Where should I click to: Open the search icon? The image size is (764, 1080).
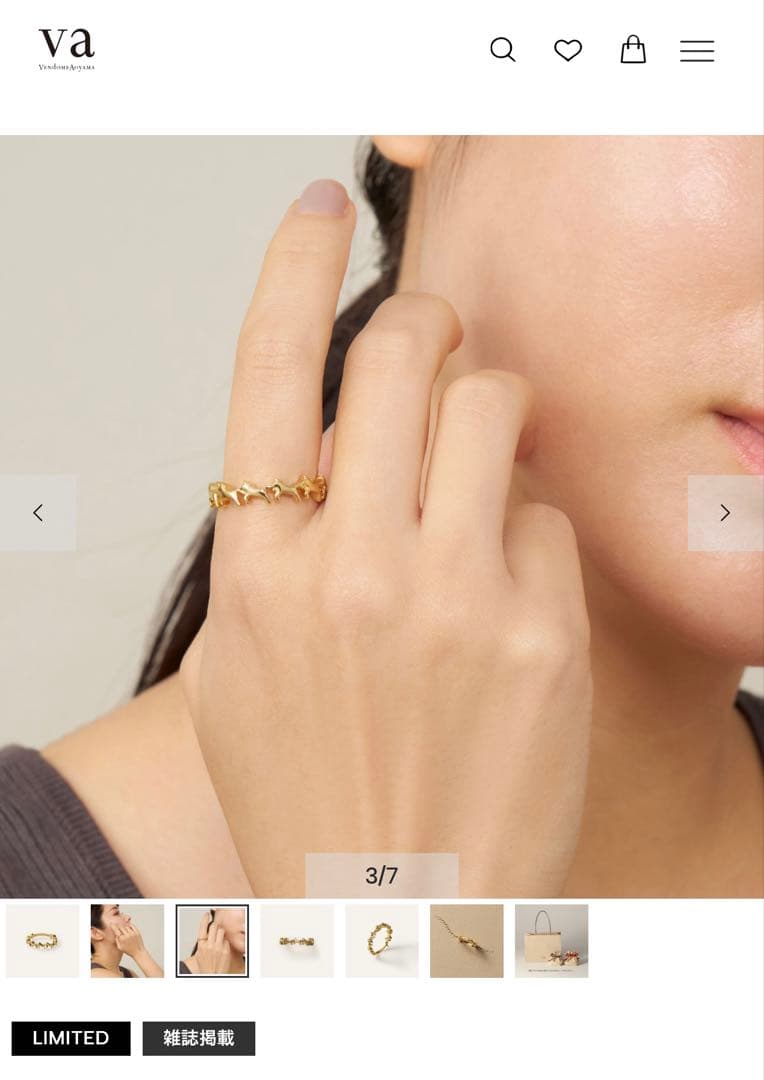(x=503, y=50)
